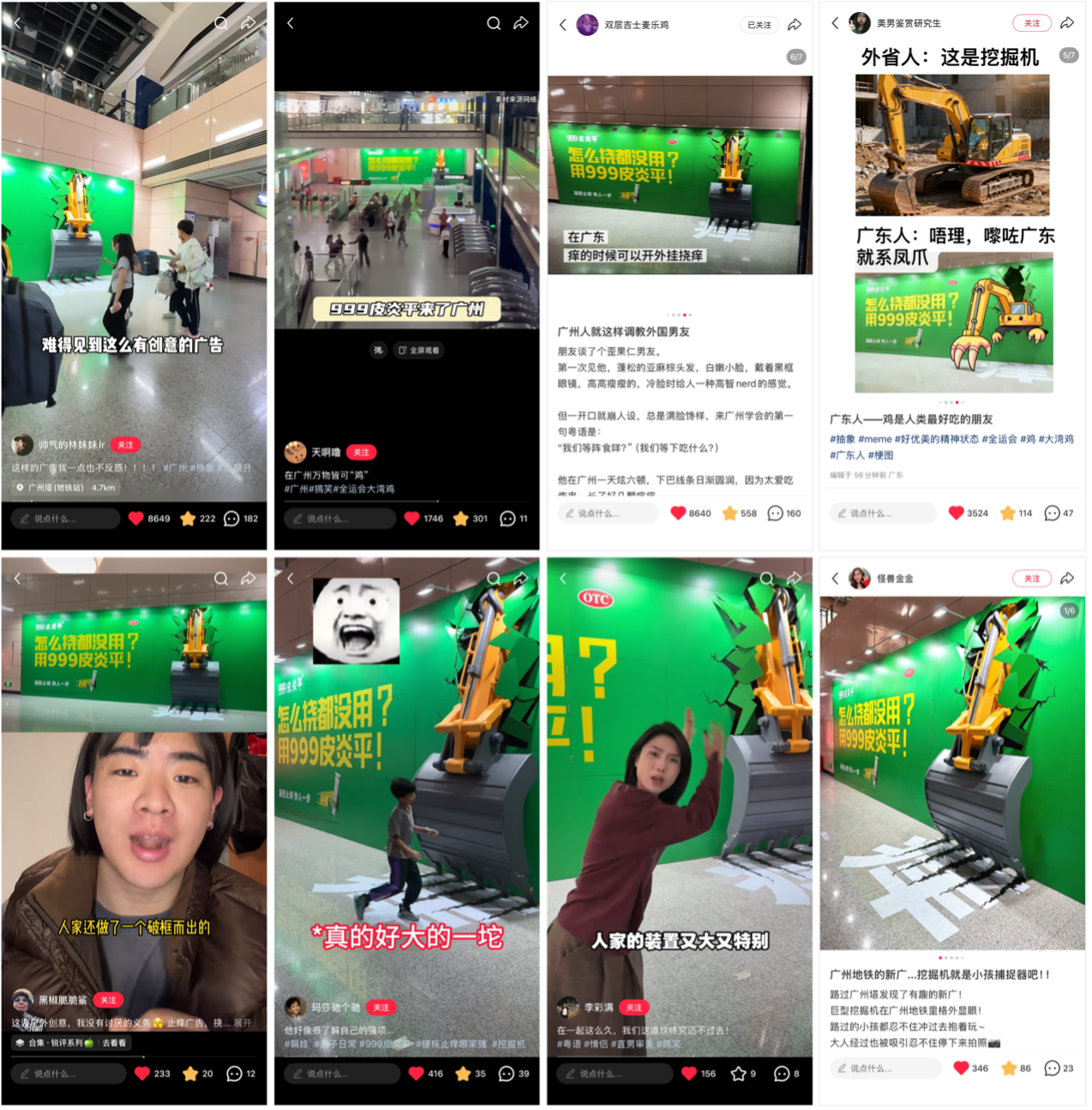This screenshot has width=1092, height=1110.
Task: Click the share icon on 天啊噜's post
Action: [x=521, y=24]
